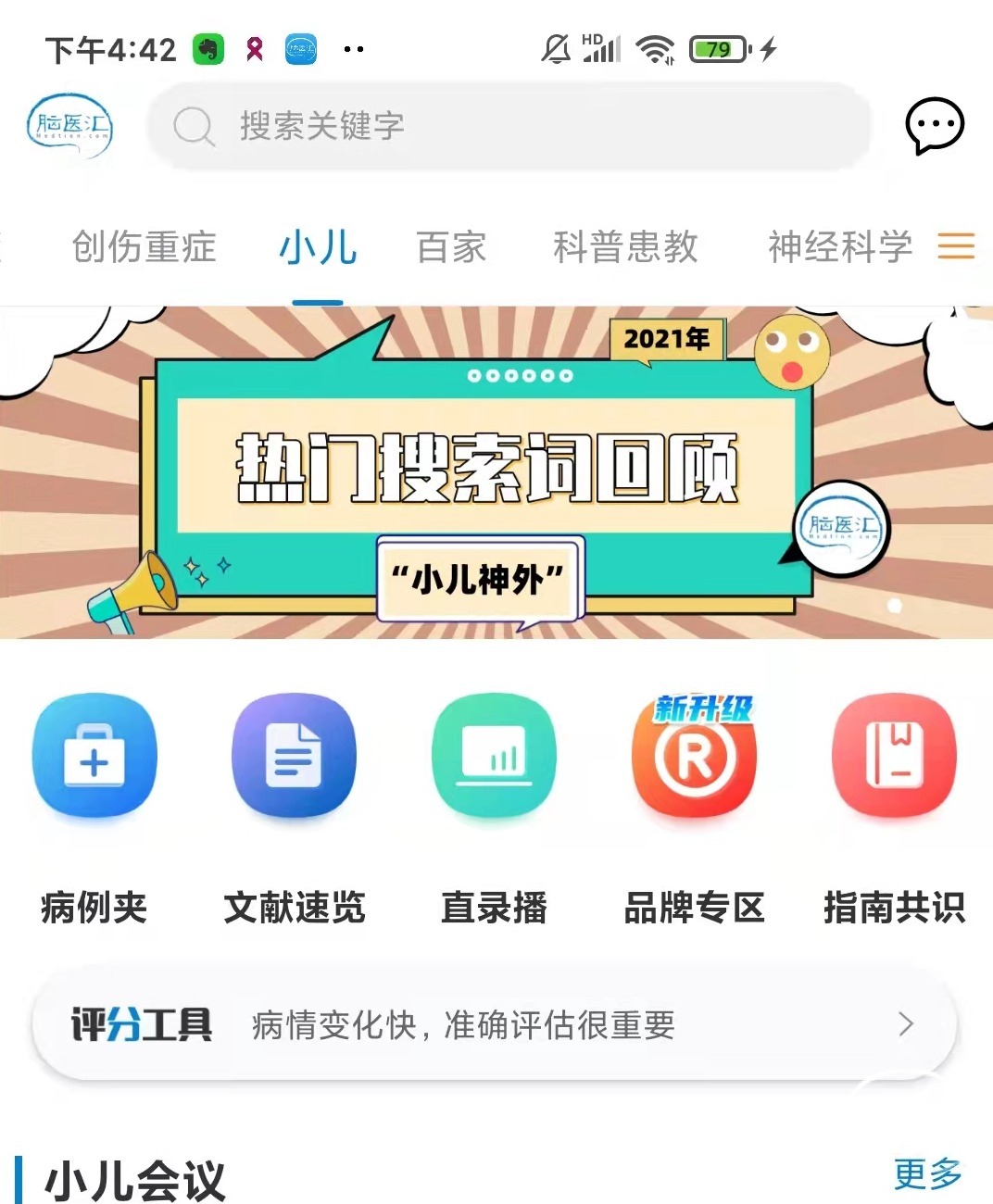Open the orange category menu icon
Screen dimensions: 993x1204
tap(956, 246)
